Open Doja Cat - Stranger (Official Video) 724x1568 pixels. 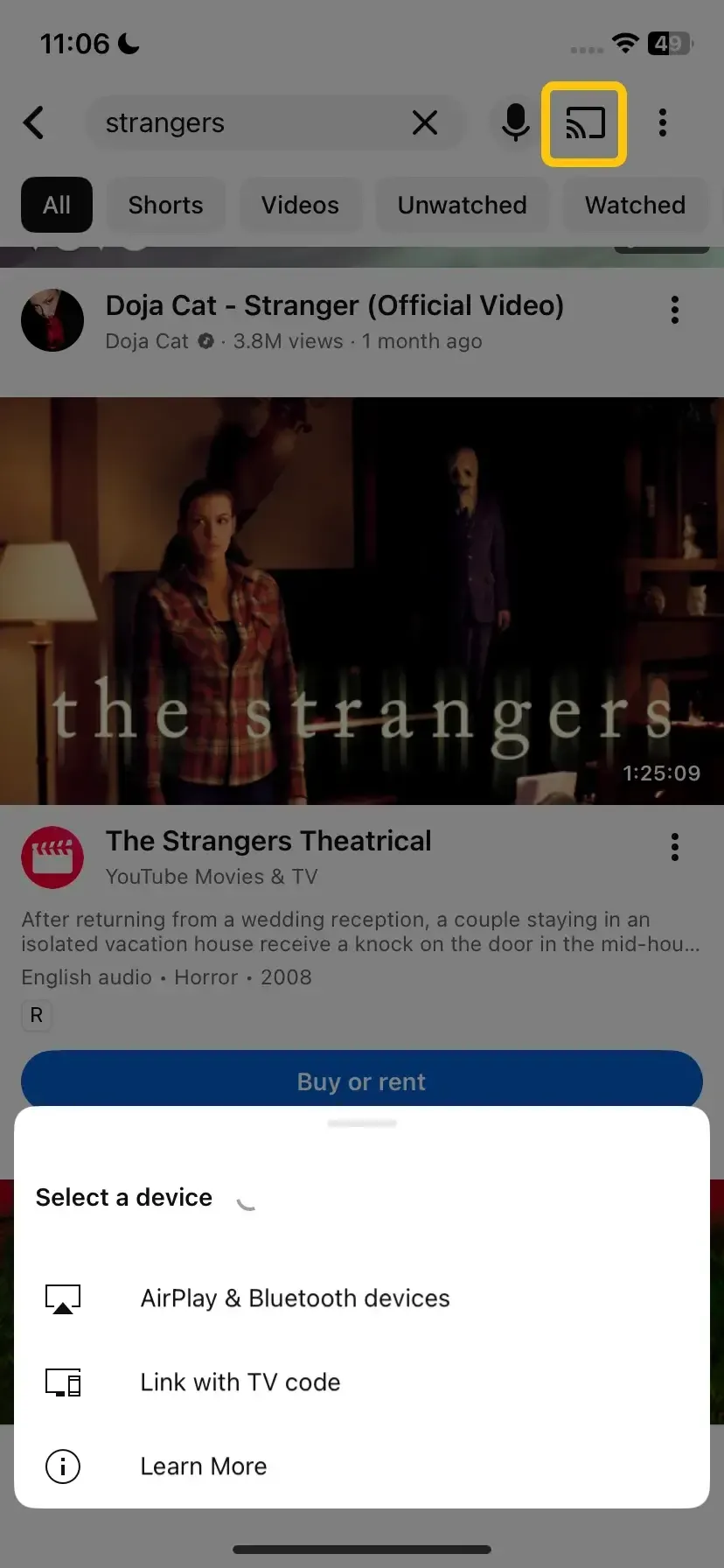pyautogui.click(x=335, y=305)
